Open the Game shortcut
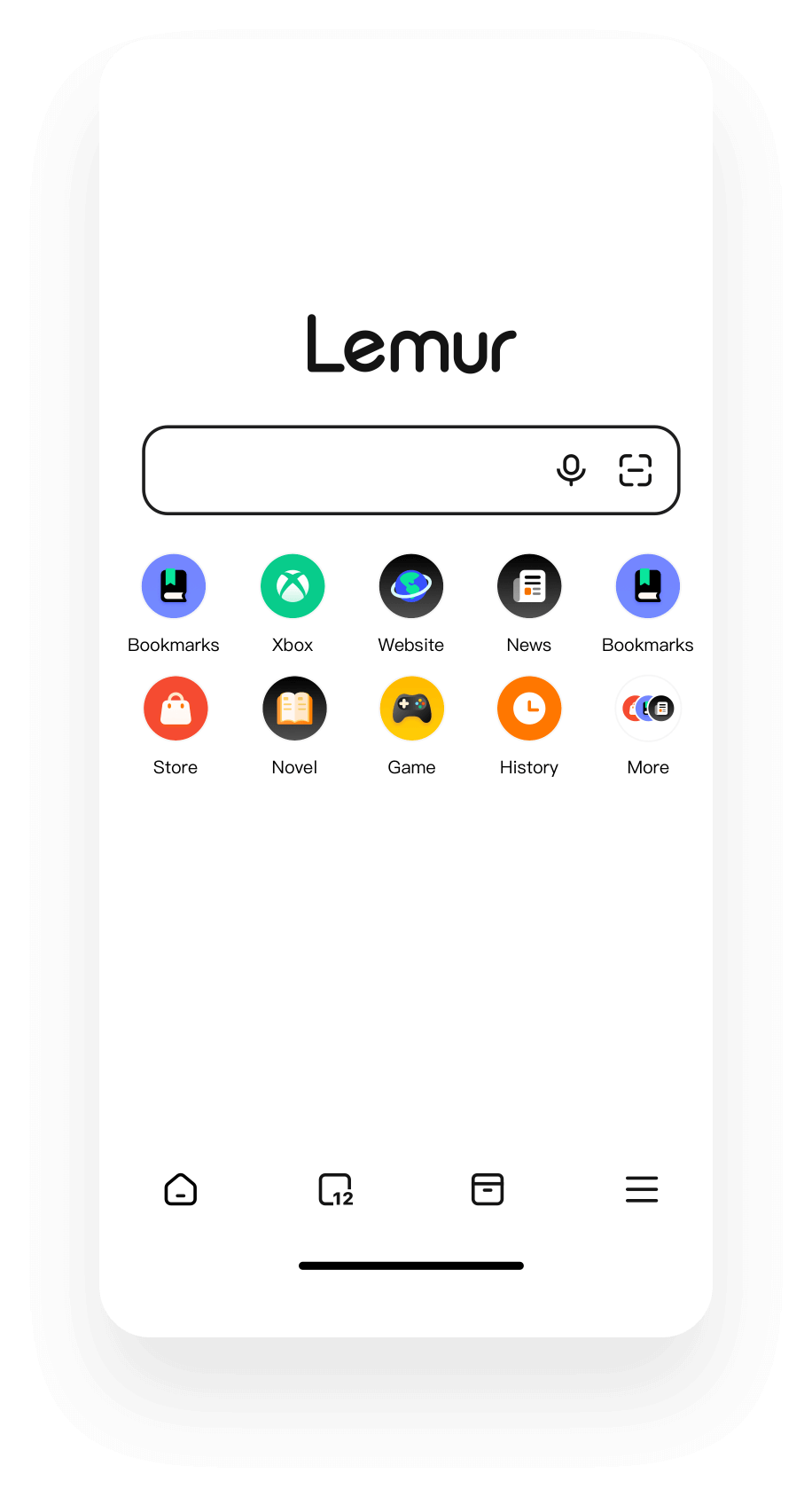Image resolution: width=812 pixels, height=1497 pixels. coord(411,709)
